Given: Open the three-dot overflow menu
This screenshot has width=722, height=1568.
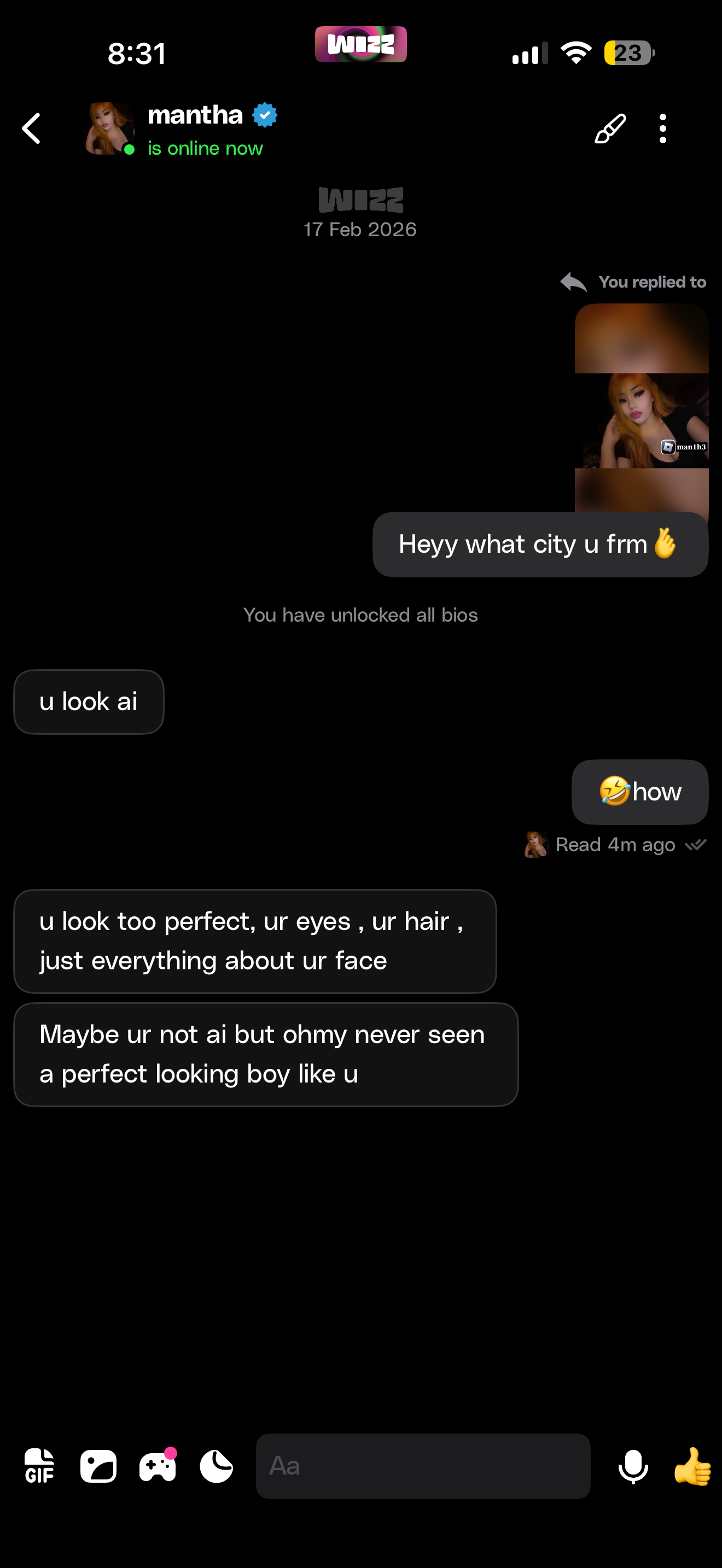Looking at the screenshot, I should [x=663, y=128].
